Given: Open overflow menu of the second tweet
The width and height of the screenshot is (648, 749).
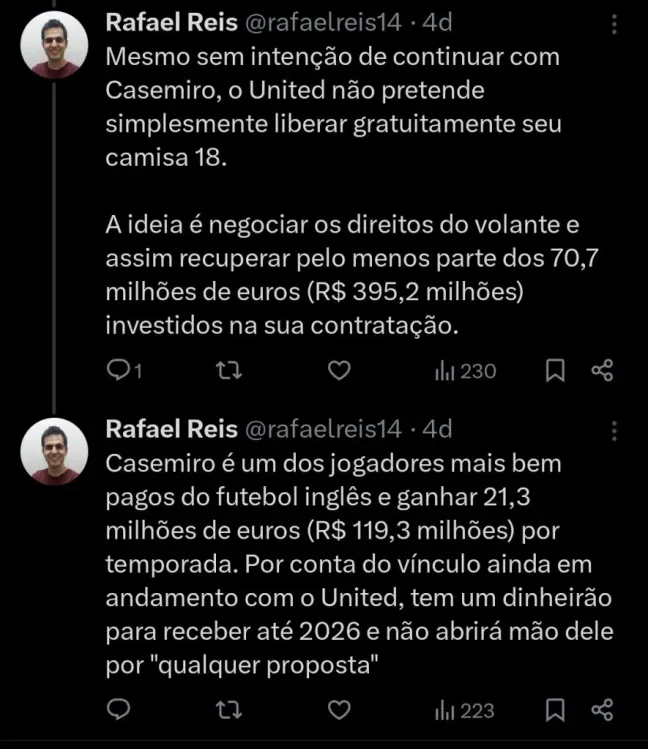Looking at the screenshot, I should tap(614, 430).
